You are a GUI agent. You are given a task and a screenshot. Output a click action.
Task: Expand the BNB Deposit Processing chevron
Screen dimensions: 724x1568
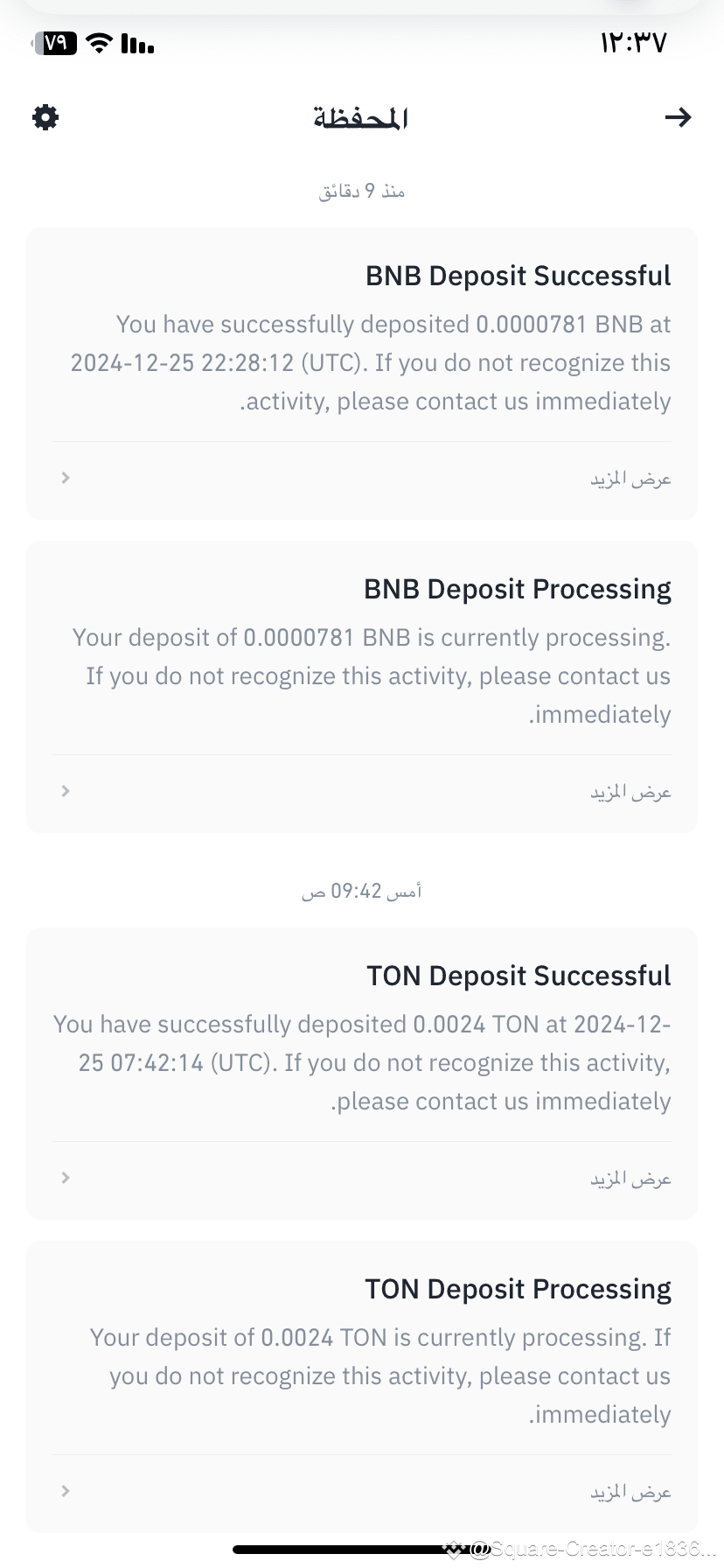pos(64,790)
